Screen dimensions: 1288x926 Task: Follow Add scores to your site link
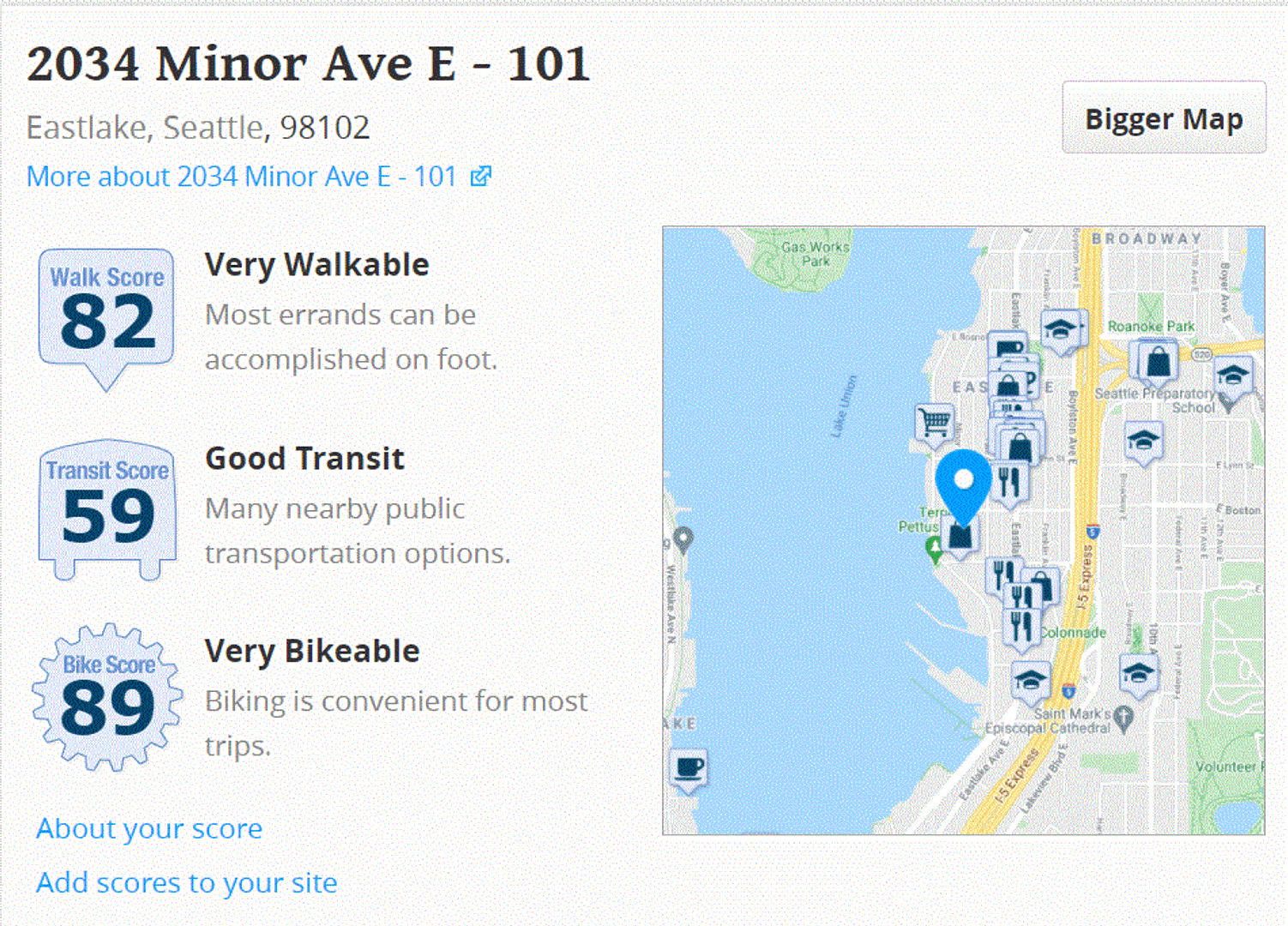186,882
